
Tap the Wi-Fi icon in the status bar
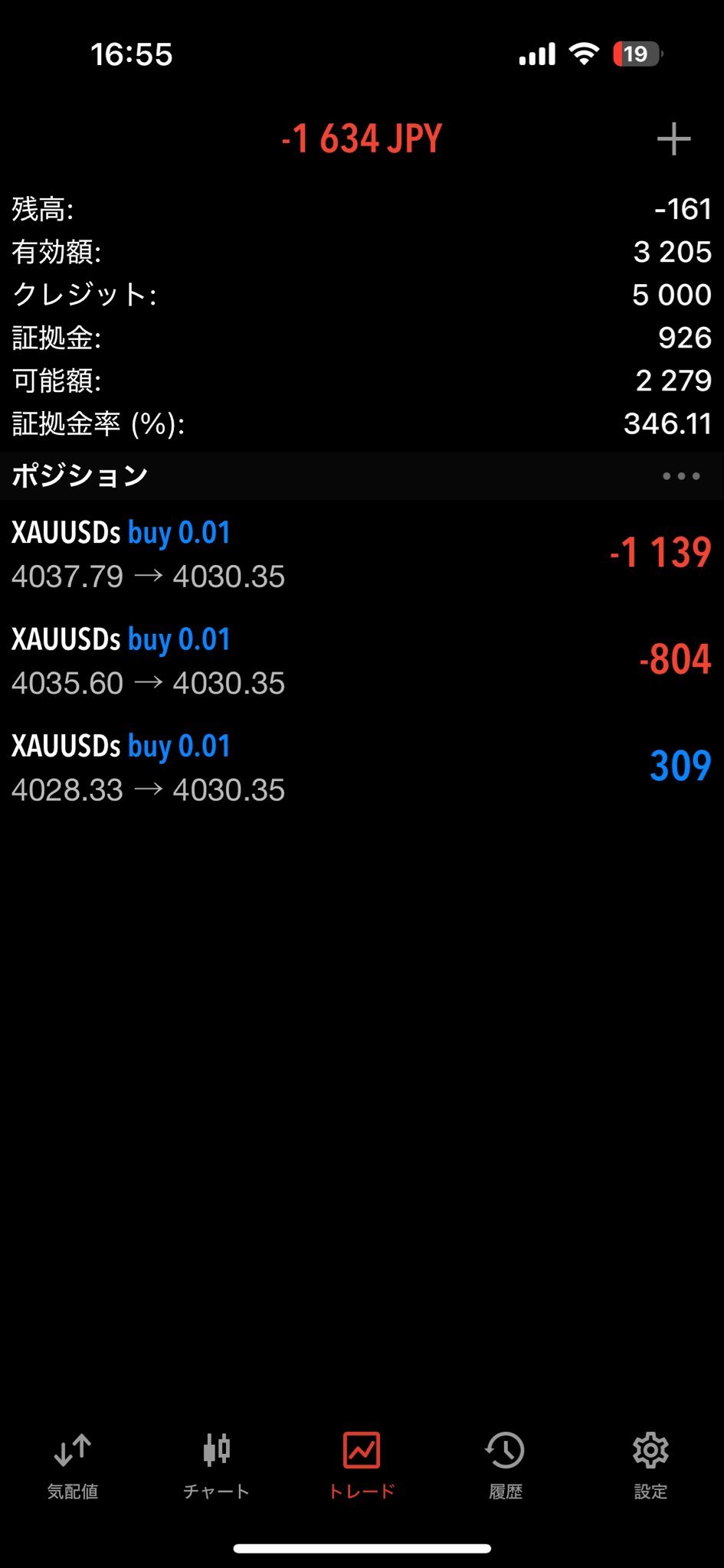click(x=583, y=53)
